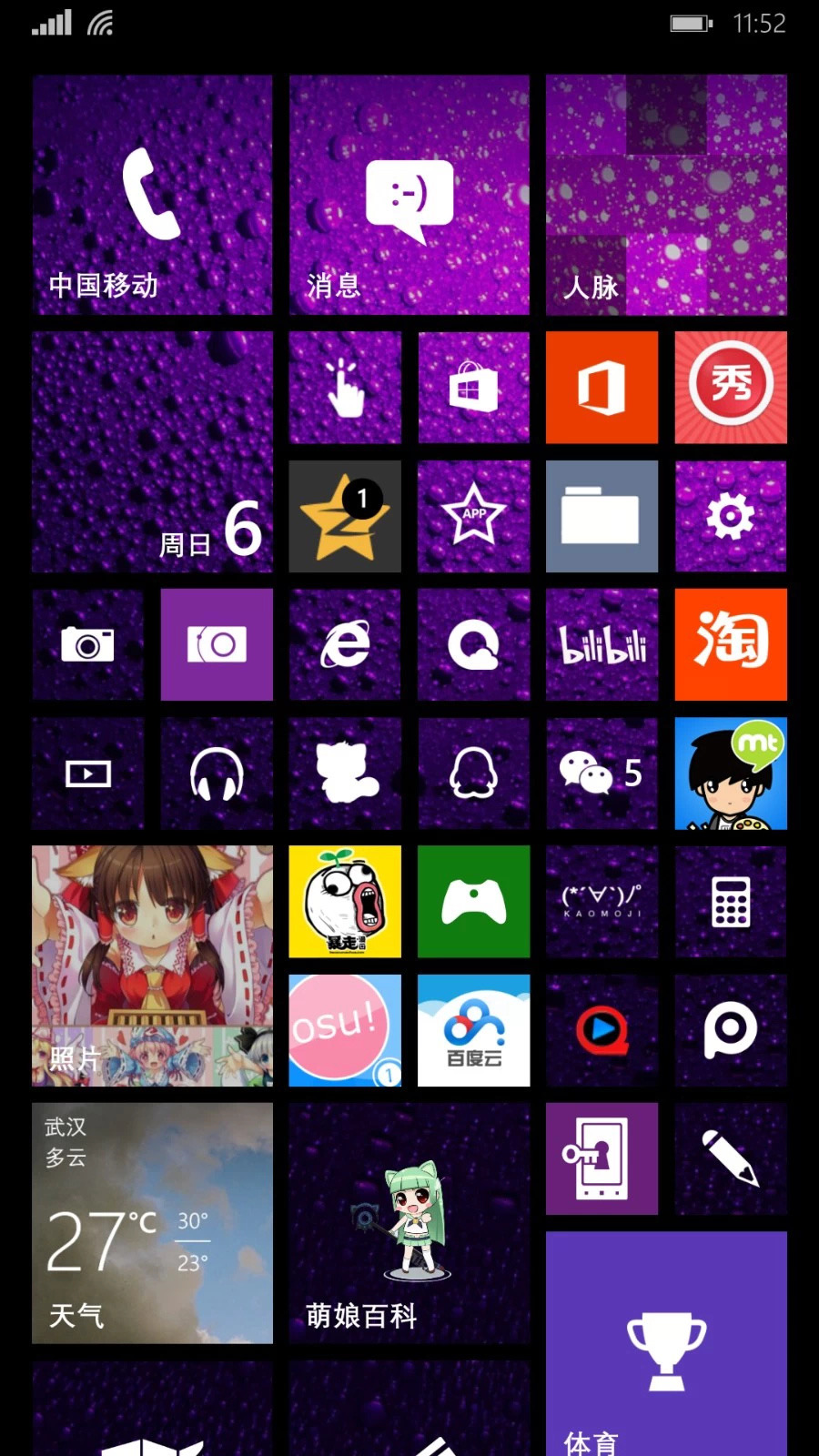Open the 天气 weather tile for 武汉

point(152,1222)
